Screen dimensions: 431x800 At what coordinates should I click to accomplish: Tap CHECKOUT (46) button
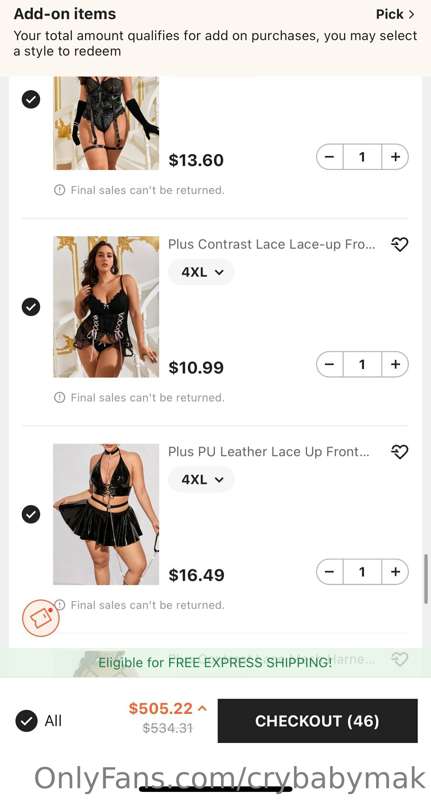pyautogui.click(x=317, y=721)
